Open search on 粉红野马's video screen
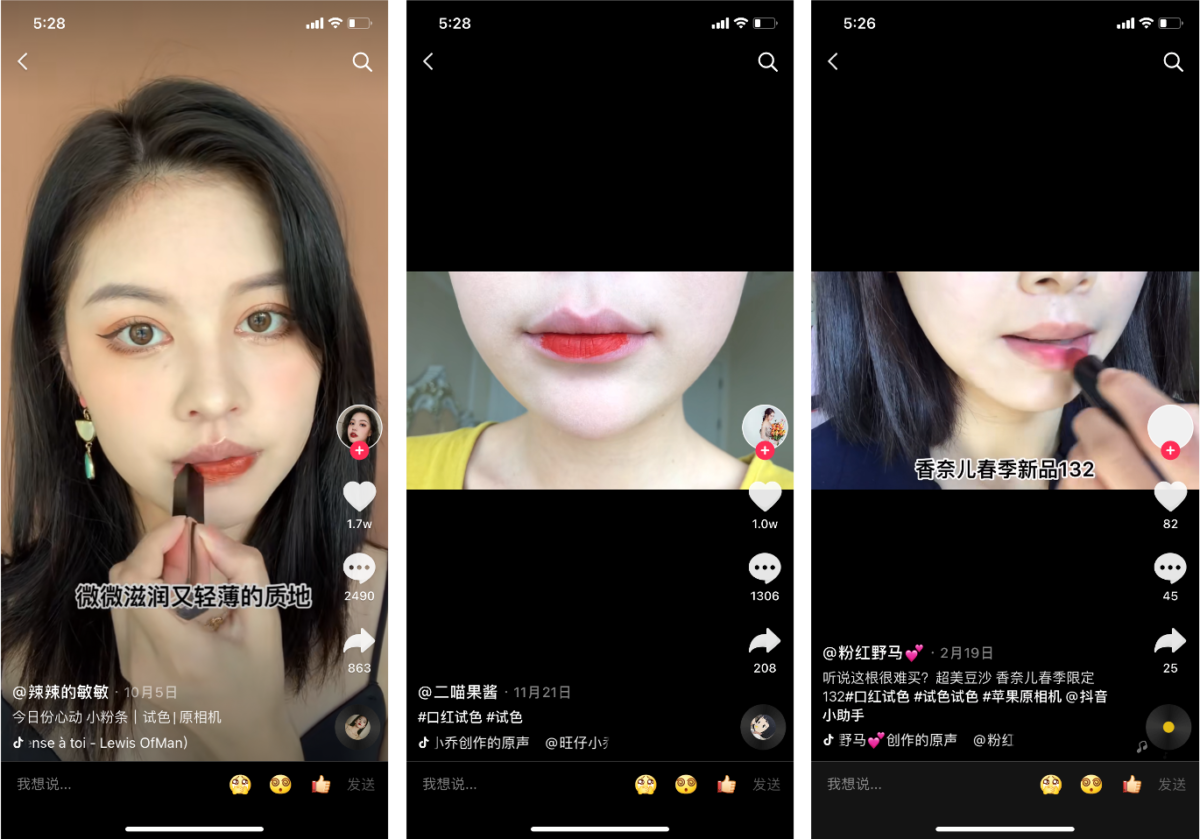 tap(1173, 62)
